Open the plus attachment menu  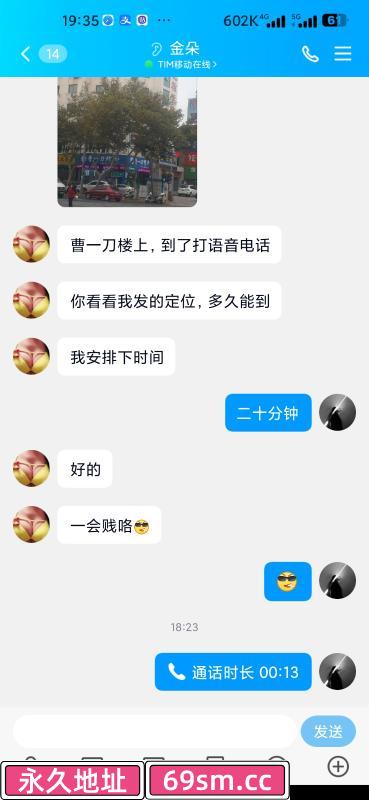tap(338, 766)
